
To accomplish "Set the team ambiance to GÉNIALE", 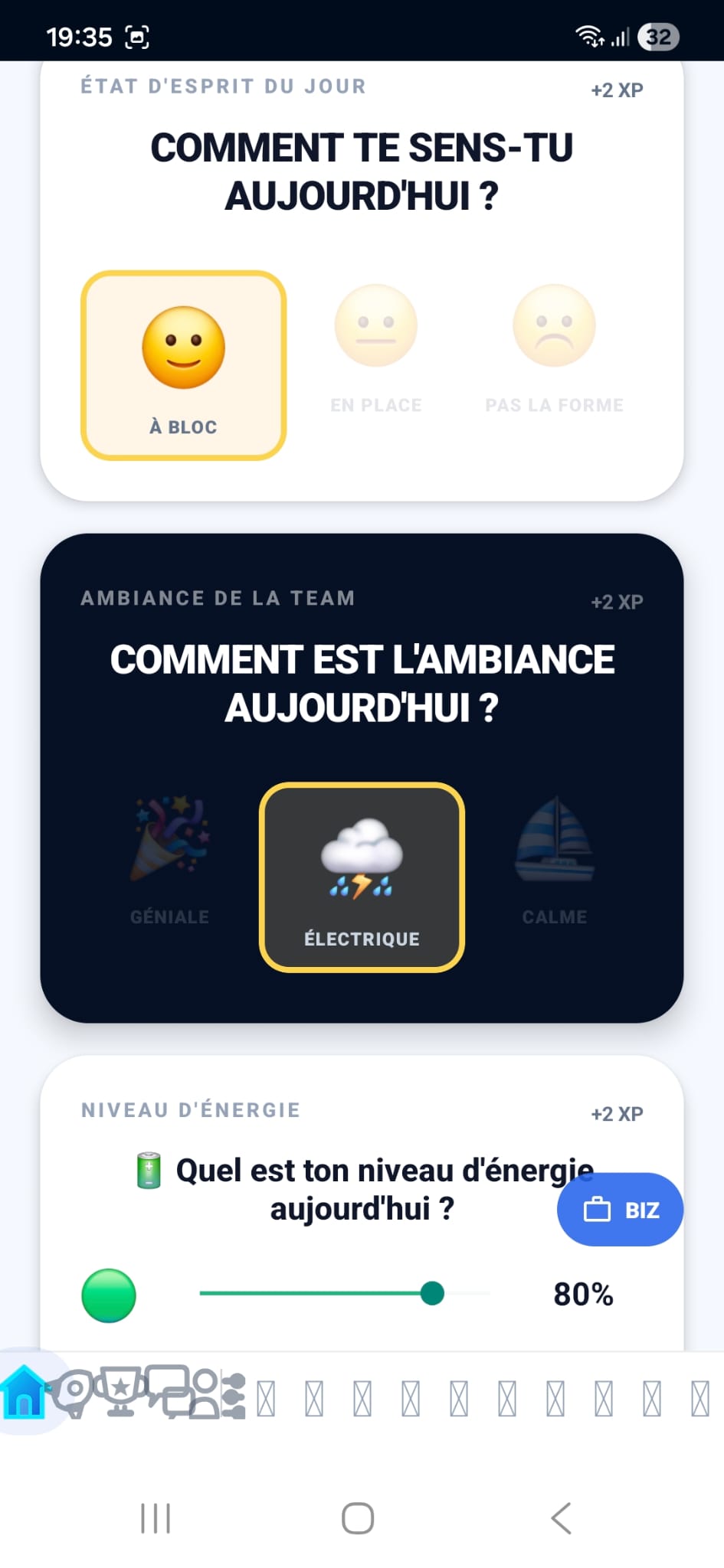I will [x=169, y=861].
